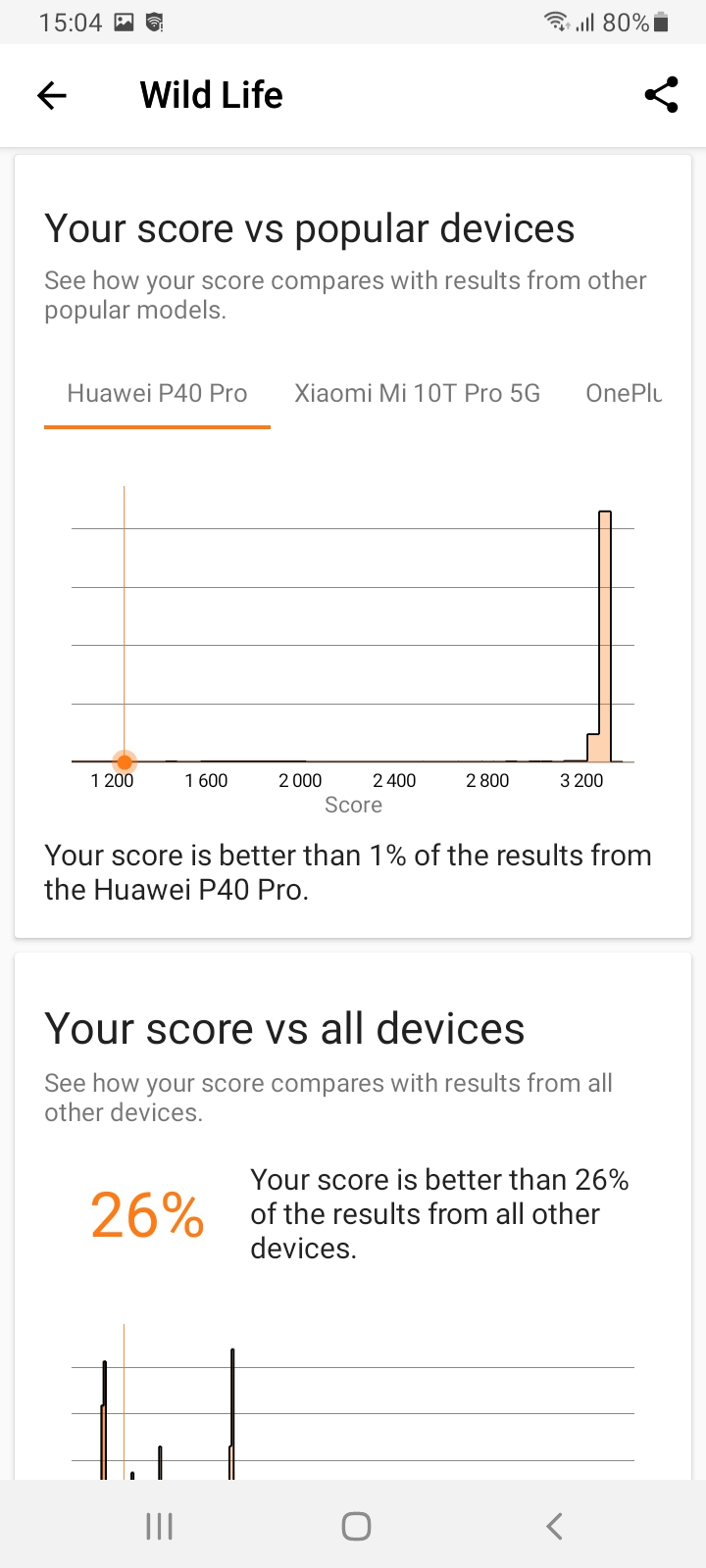
Task: Switch to the partially visible OnePlus tab
Action: tap(624, 394)
